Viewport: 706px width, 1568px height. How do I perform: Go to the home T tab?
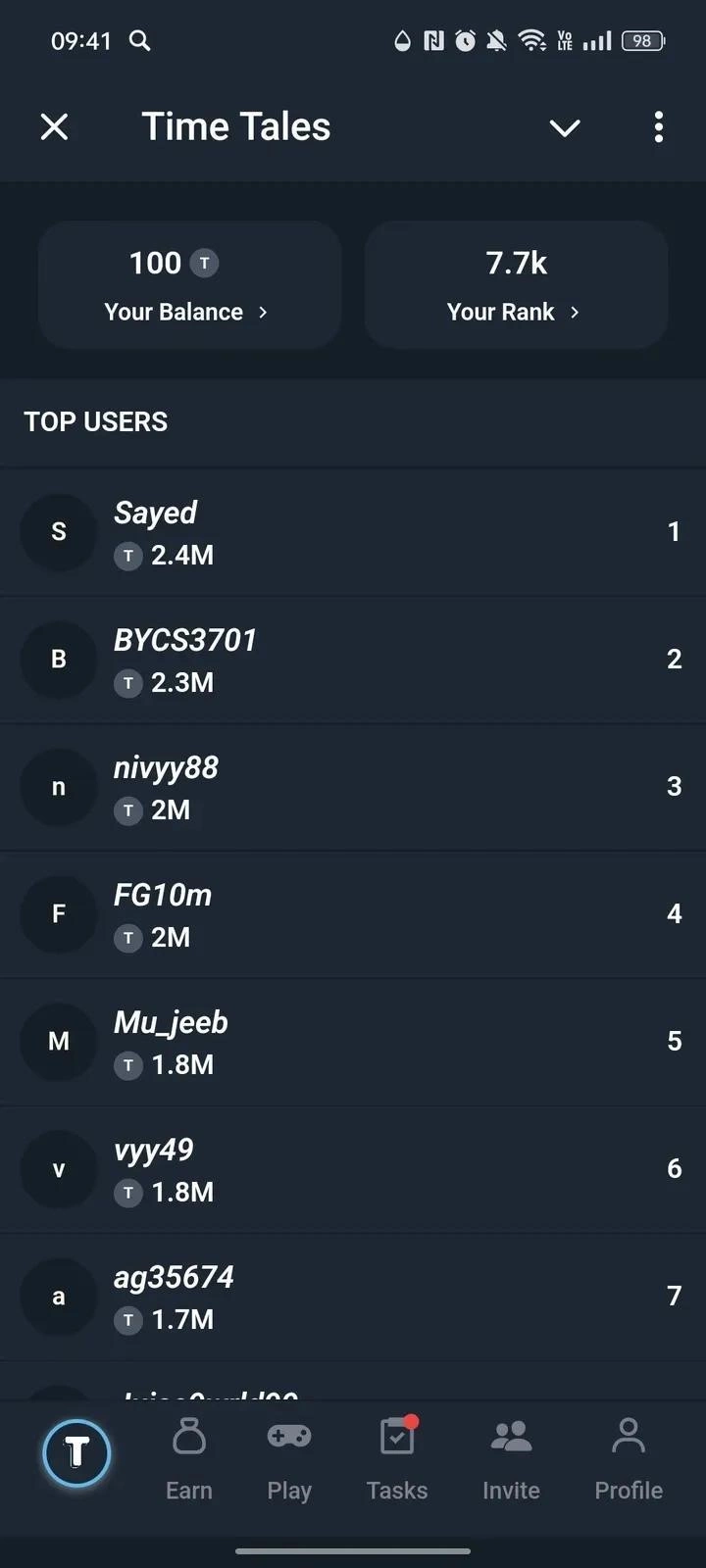76,1453
